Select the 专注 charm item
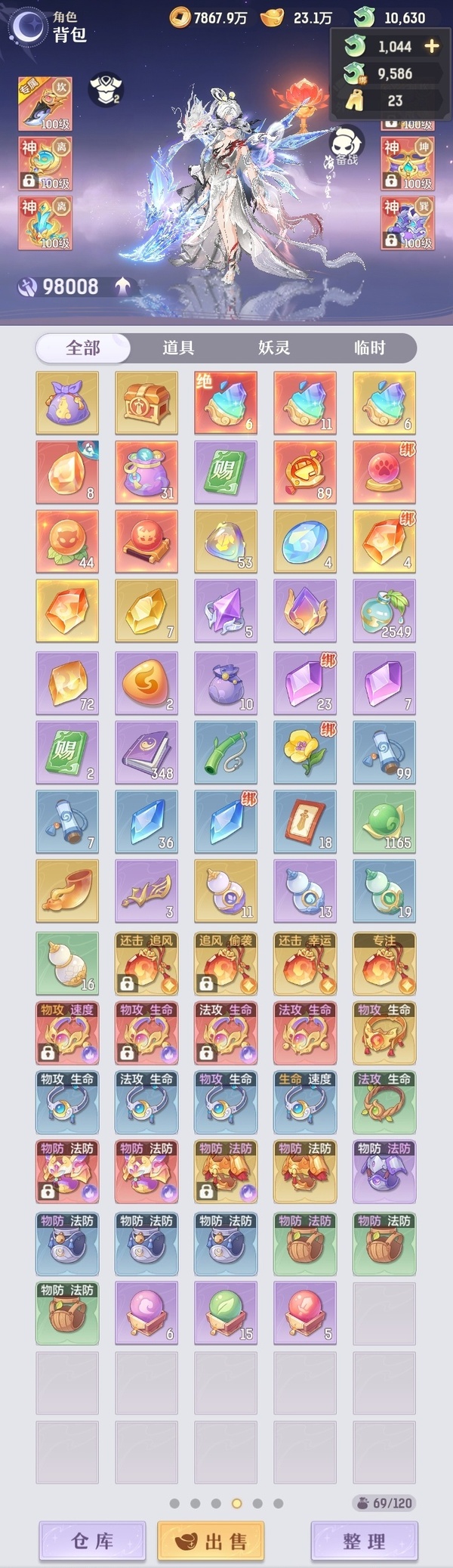 coord(384,963)
